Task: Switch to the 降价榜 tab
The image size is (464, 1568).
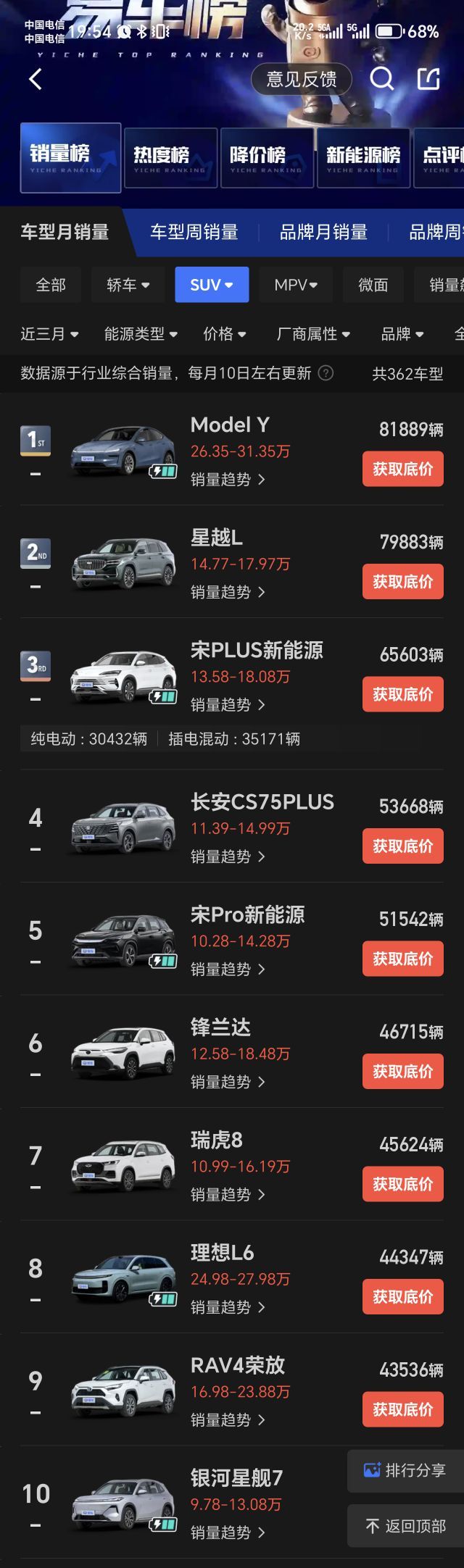Action: [x=267, y=158]
